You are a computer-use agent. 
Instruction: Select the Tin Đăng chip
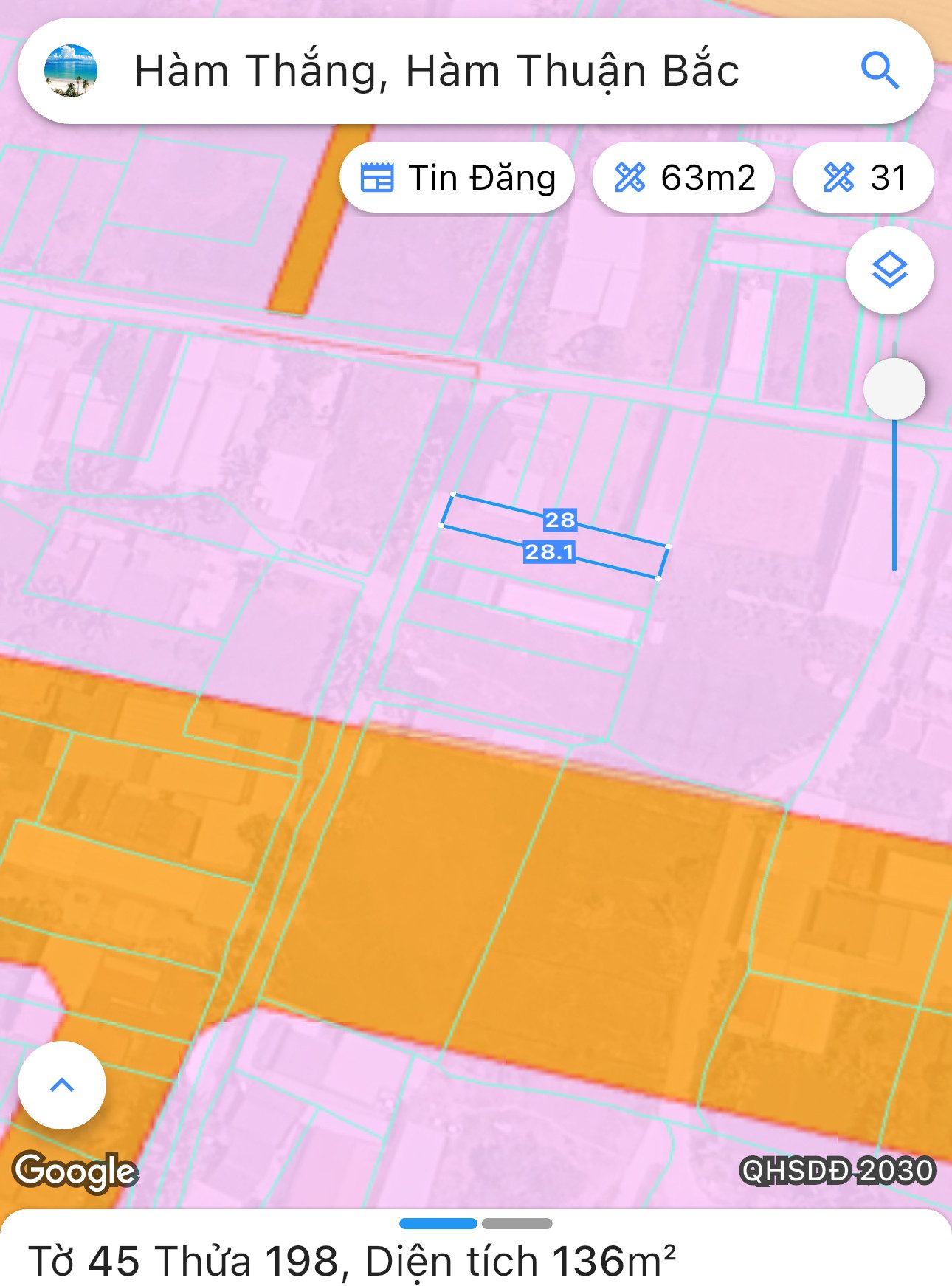pos(458,178)
